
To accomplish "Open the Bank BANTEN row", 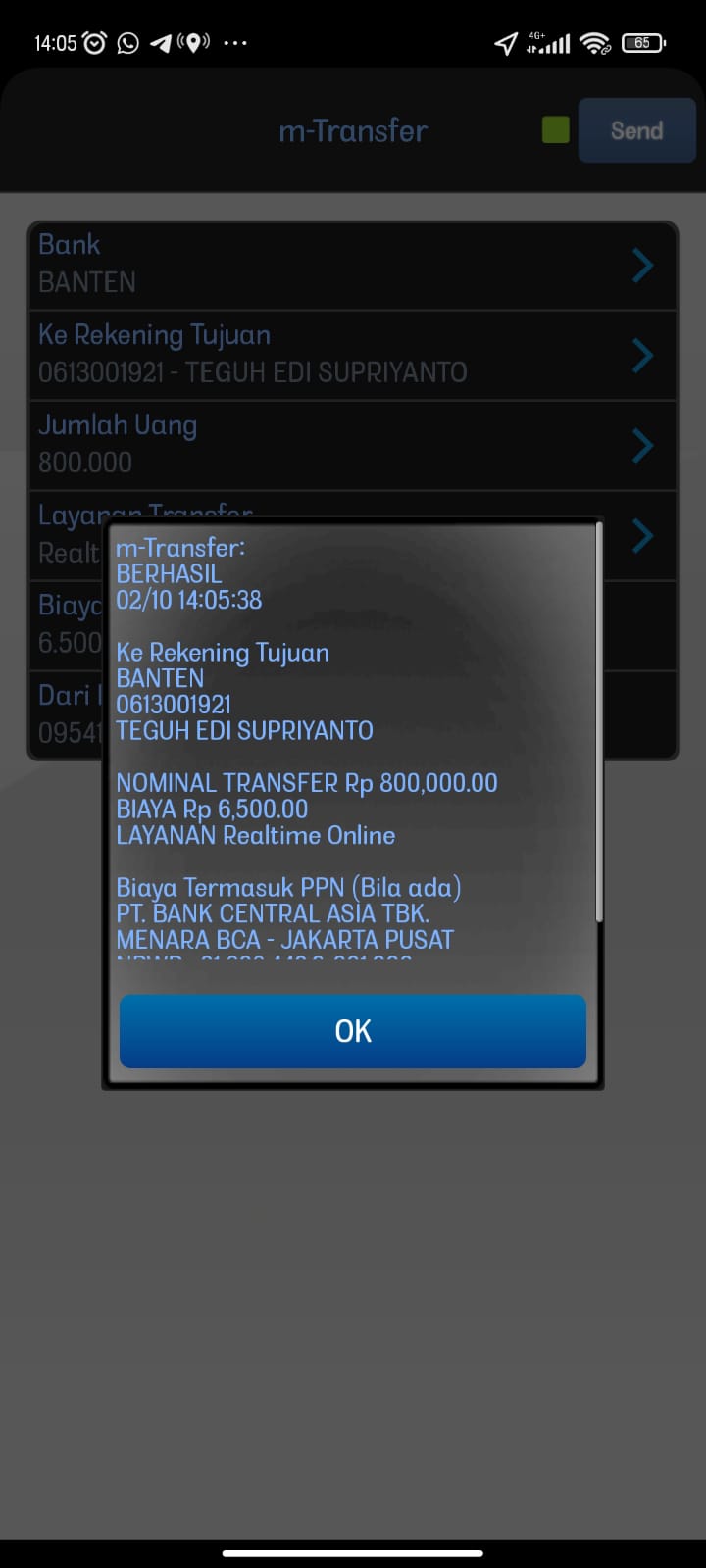I will pos(352,265).
